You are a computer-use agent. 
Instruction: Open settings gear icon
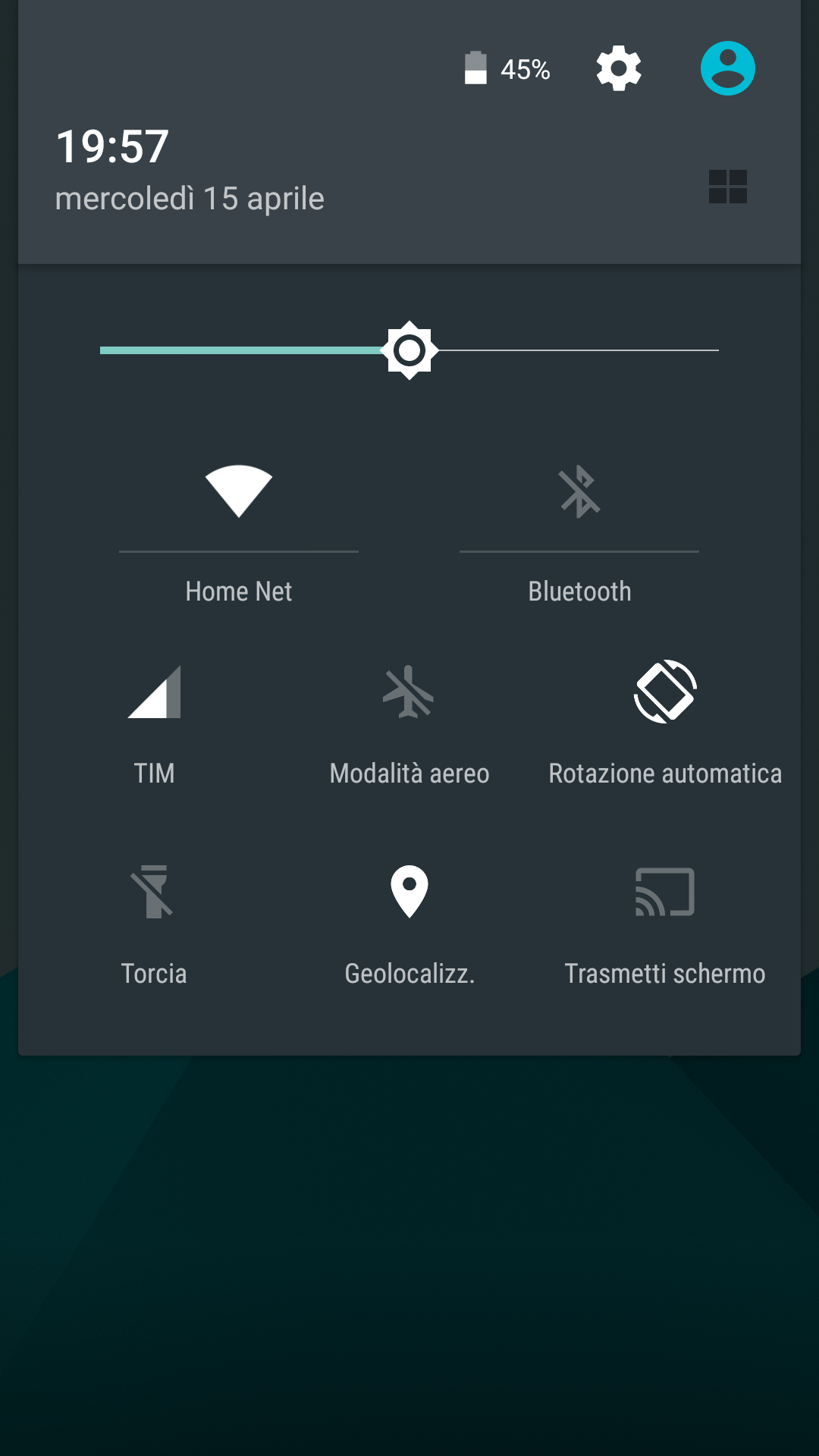click(x=619, y=68)
